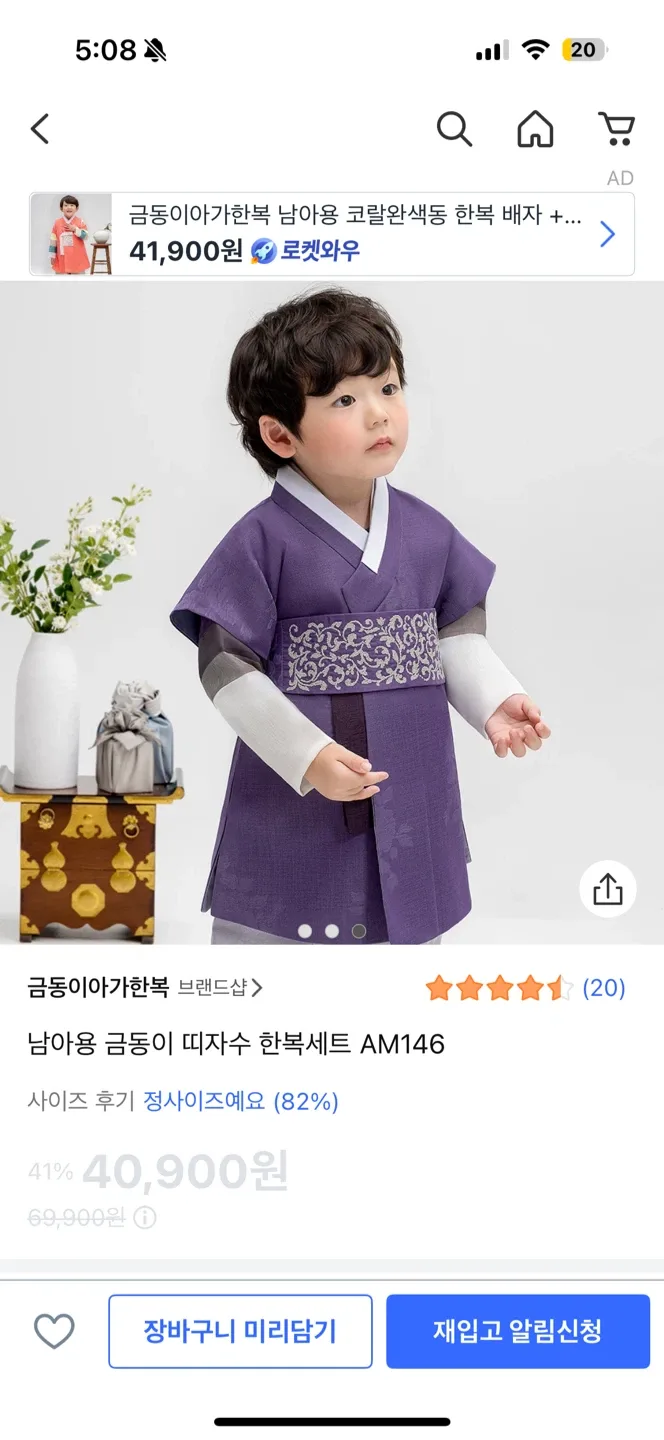Tap 장바구니 미리담기 button

[240, 1331]
